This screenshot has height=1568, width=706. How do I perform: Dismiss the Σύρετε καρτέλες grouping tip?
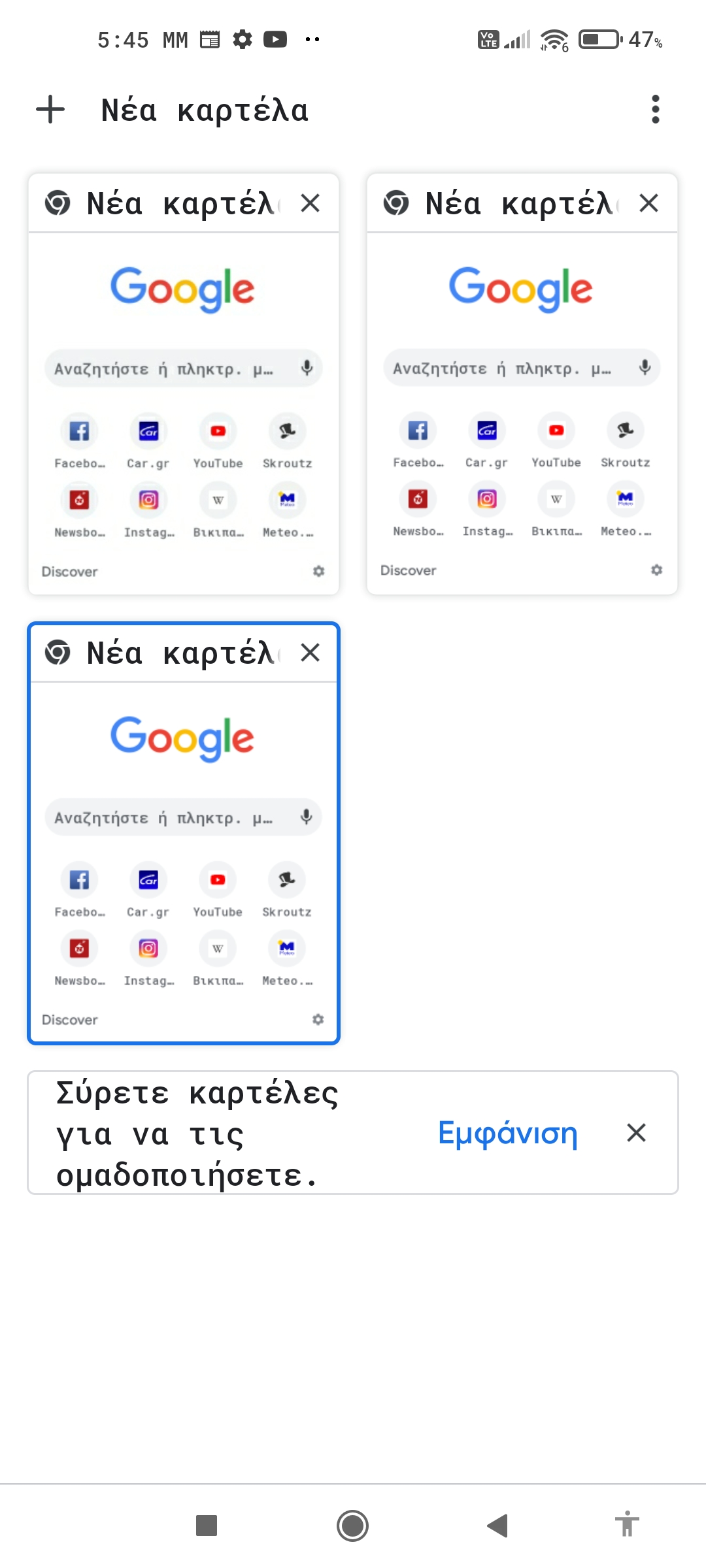coord(636,1133)
